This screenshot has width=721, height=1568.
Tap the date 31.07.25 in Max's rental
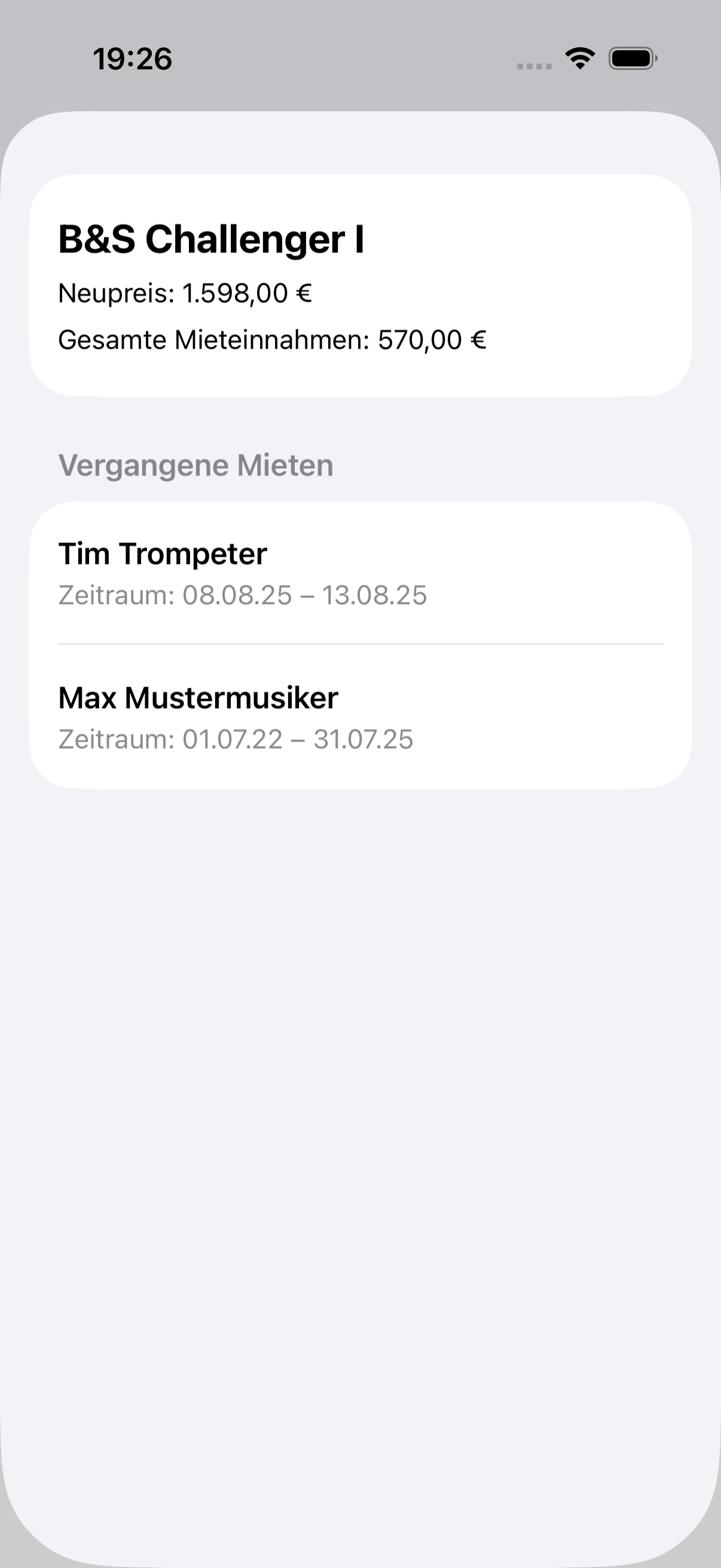[364, 740]
